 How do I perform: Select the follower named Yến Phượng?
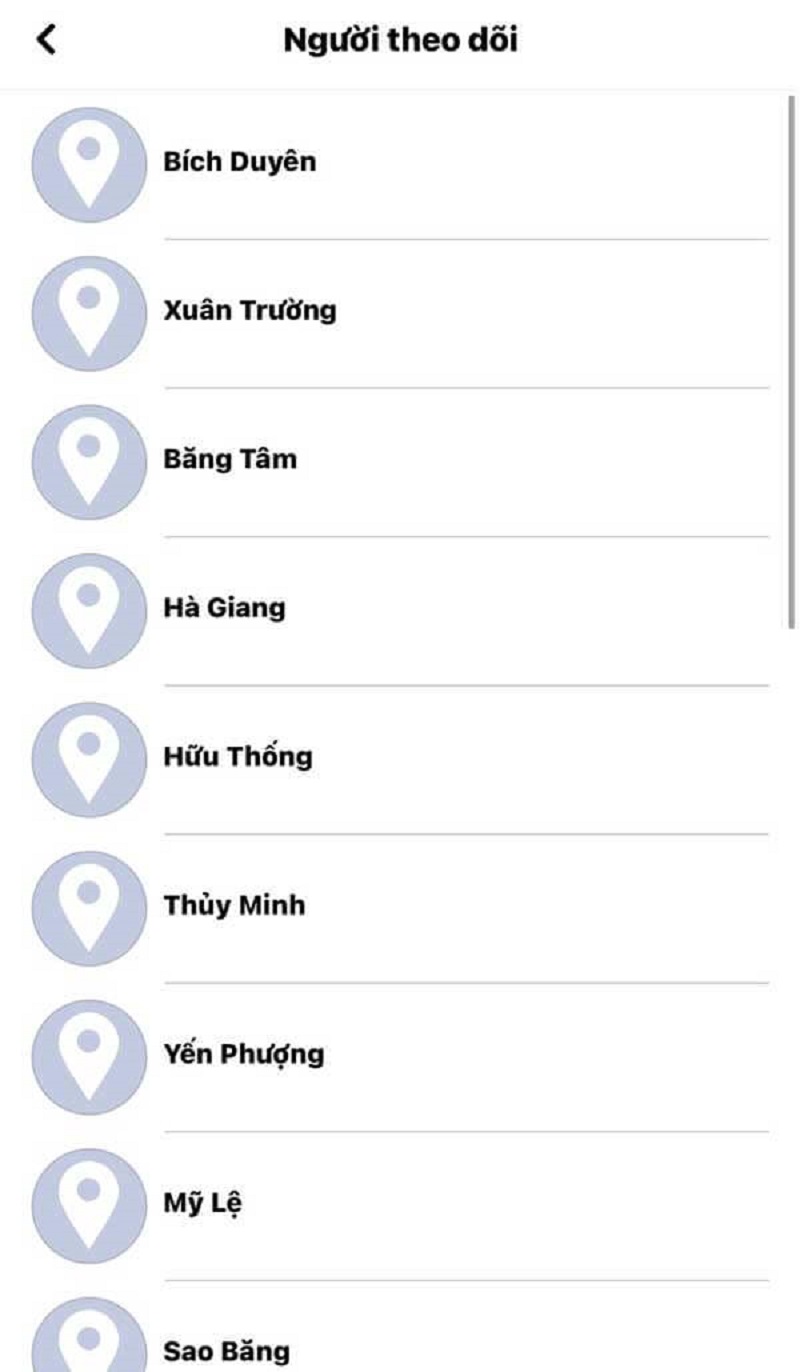tap(244, 1053)
